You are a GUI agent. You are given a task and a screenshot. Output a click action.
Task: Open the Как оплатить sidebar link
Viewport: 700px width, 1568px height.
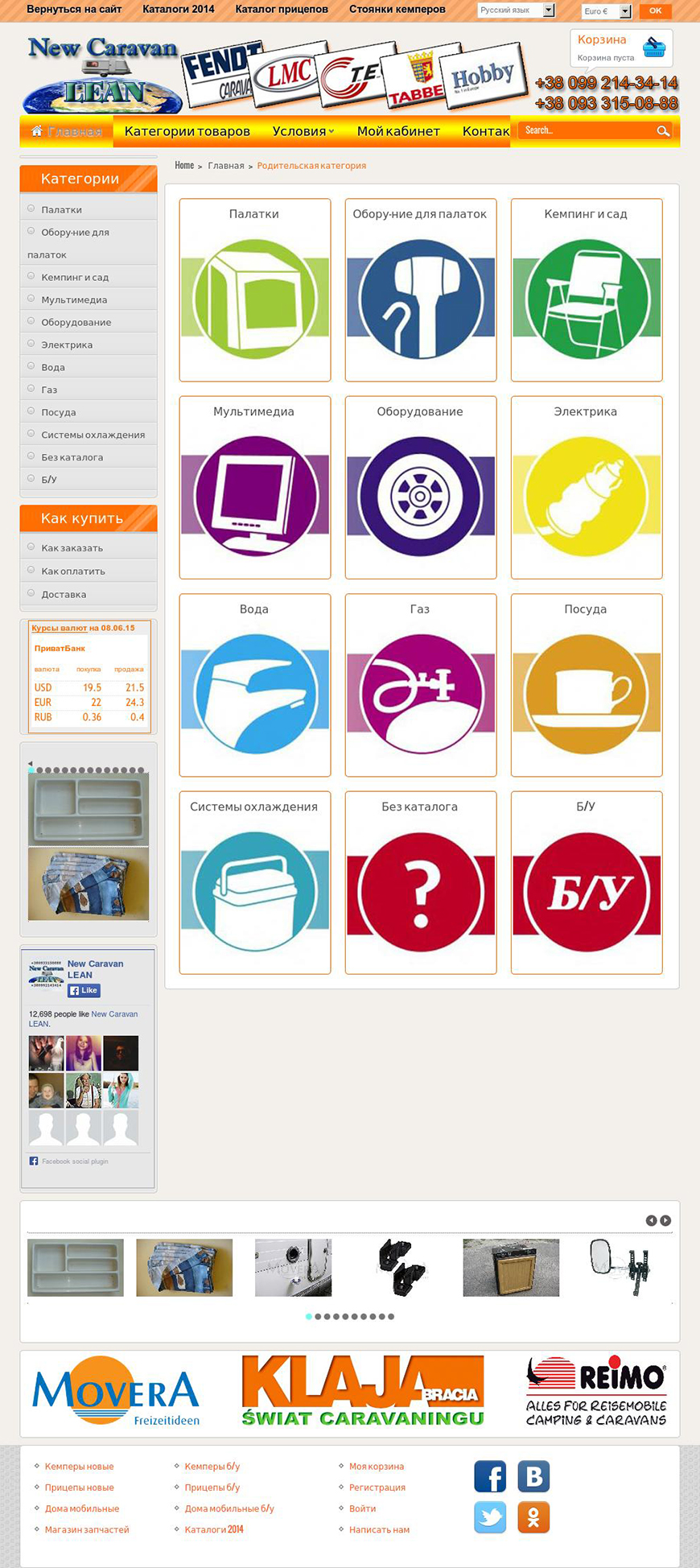click(73, 571)
